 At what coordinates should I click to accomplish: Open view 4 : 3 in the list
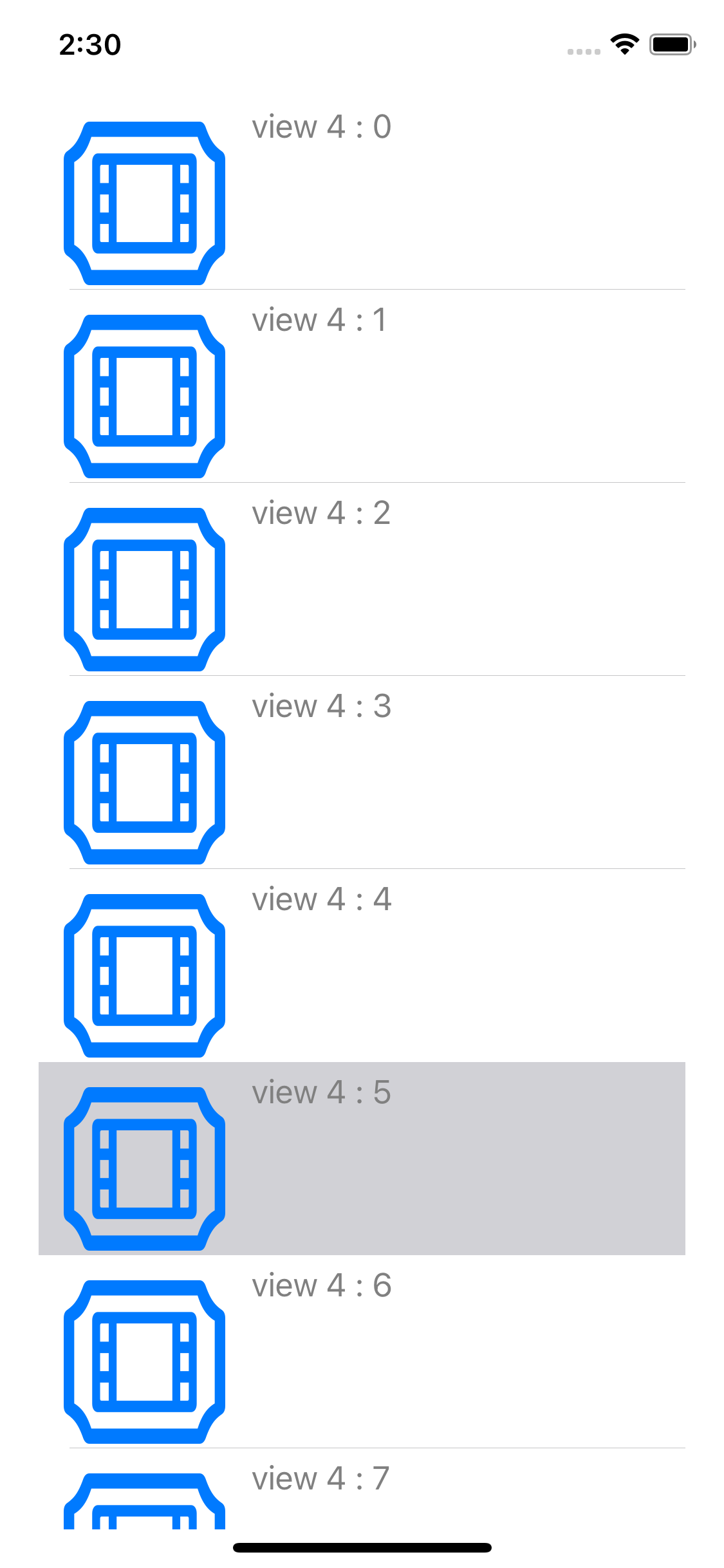[362, 772]
